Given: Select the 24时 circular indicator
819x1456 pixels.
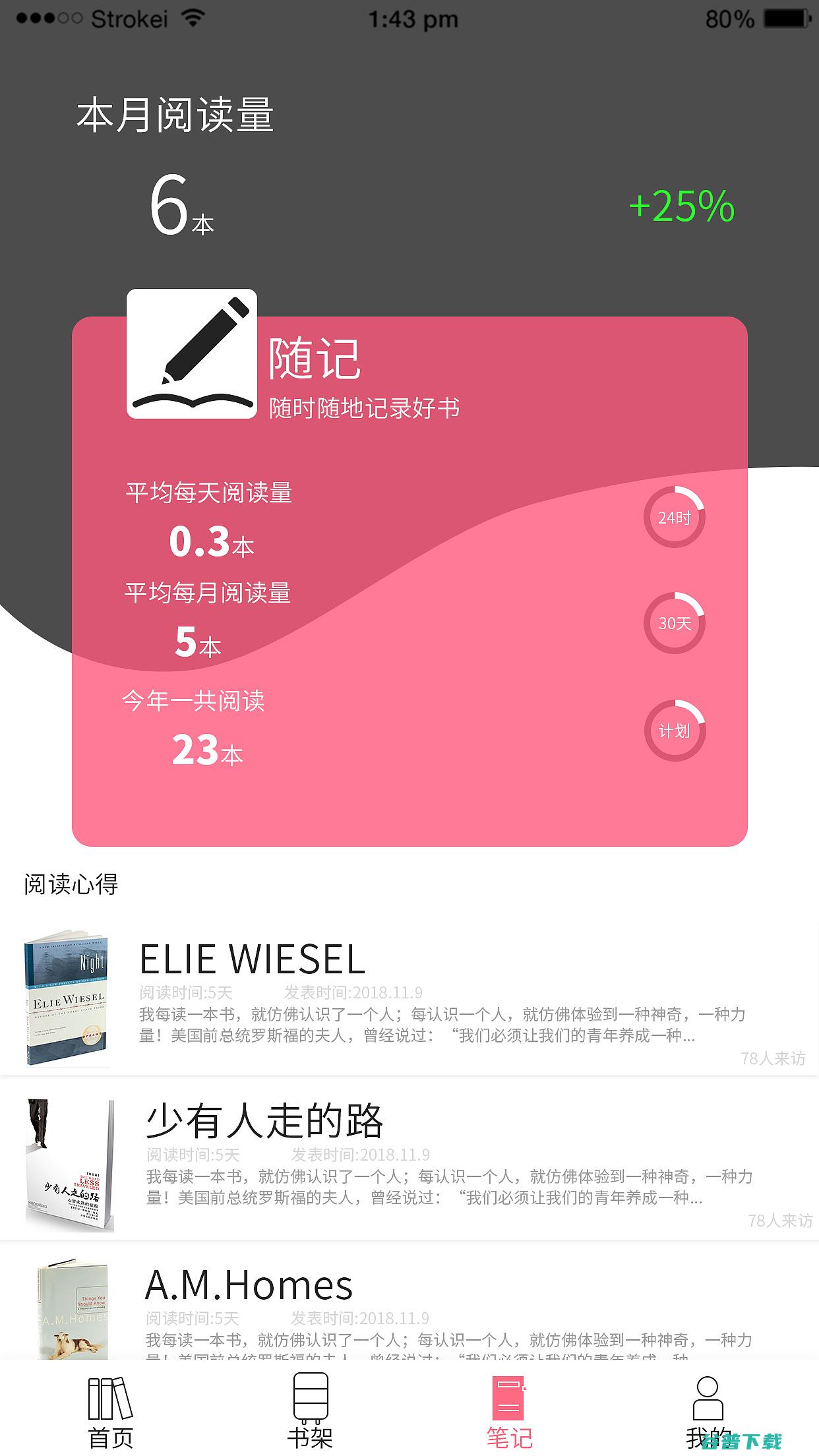Looking at the screenshot, I should [674, 518].
